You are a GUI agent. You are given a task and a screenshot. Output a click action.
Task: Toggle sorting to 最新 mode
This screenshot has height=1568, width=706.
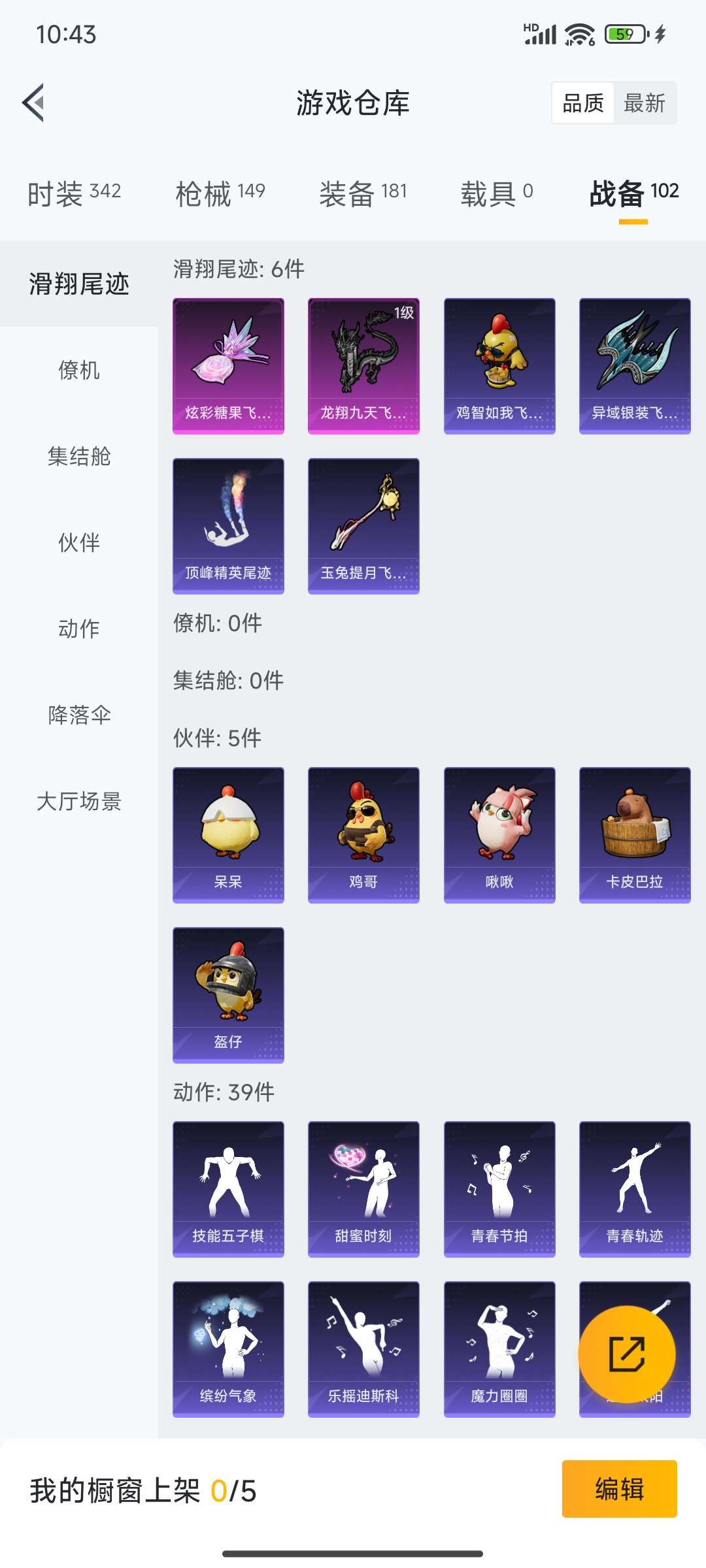click(644, 103)
